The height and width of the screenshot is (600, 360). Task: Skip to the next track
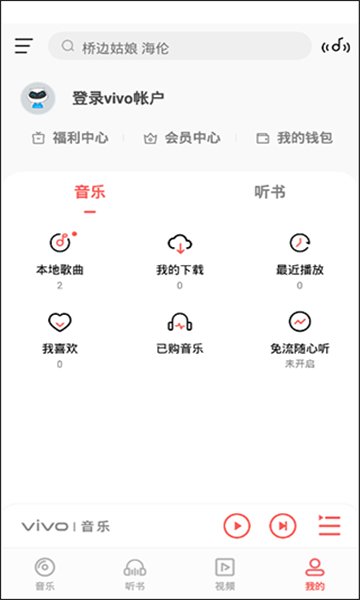283,526
